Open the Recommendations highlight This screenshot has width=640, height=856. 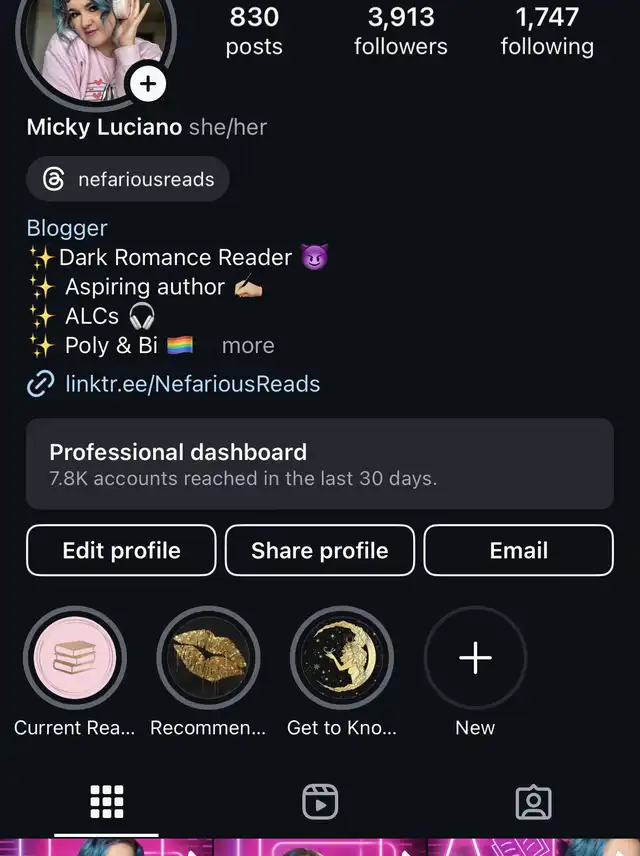(208, 658)
